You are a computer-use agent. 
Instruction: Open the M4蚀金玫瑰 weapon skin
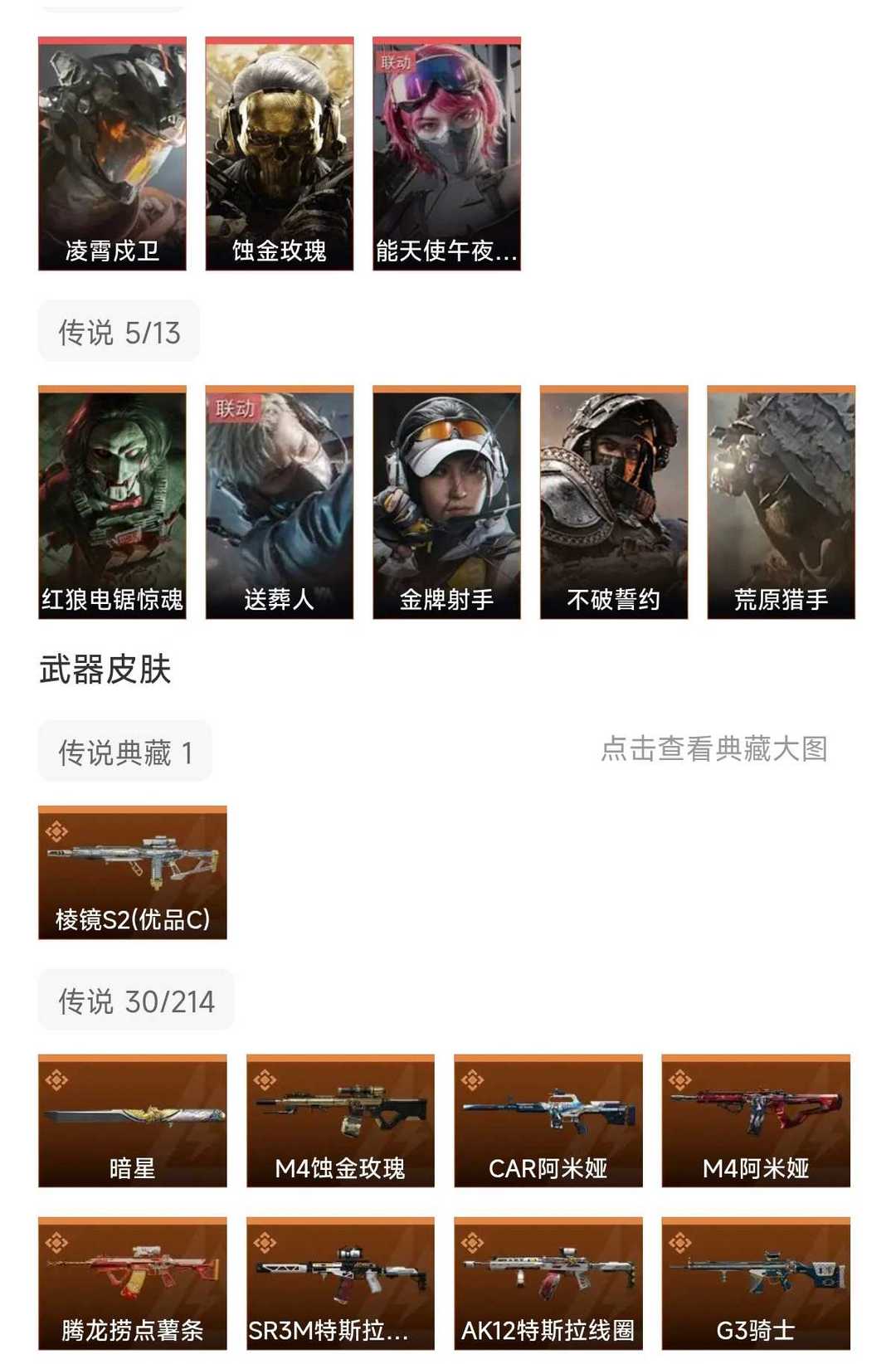click(x=340, y=1121)
